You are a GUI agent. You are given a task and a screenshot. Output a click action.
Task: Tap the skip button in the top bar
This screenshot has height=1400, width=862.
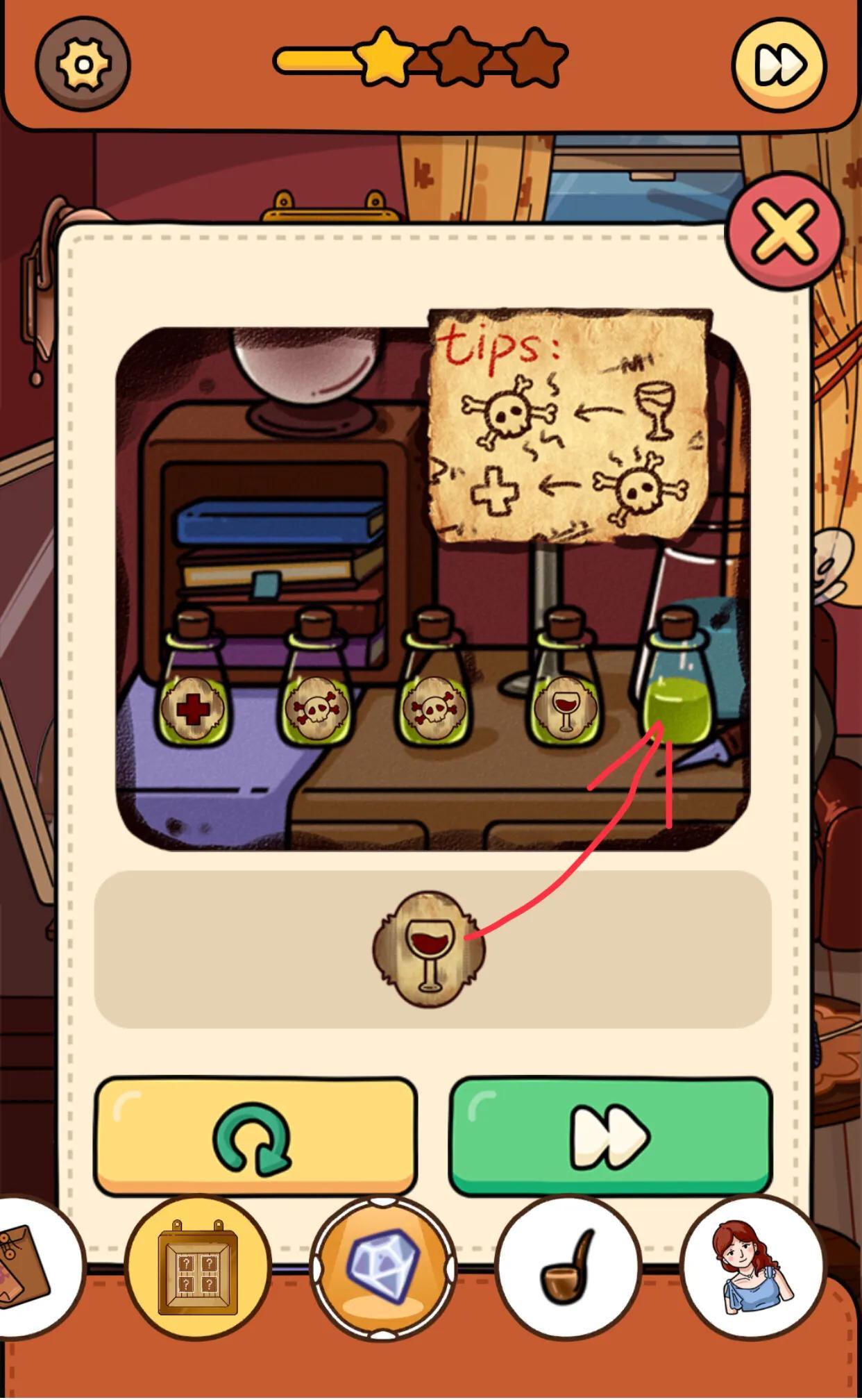pyautogui.click(x=779, y=65)
